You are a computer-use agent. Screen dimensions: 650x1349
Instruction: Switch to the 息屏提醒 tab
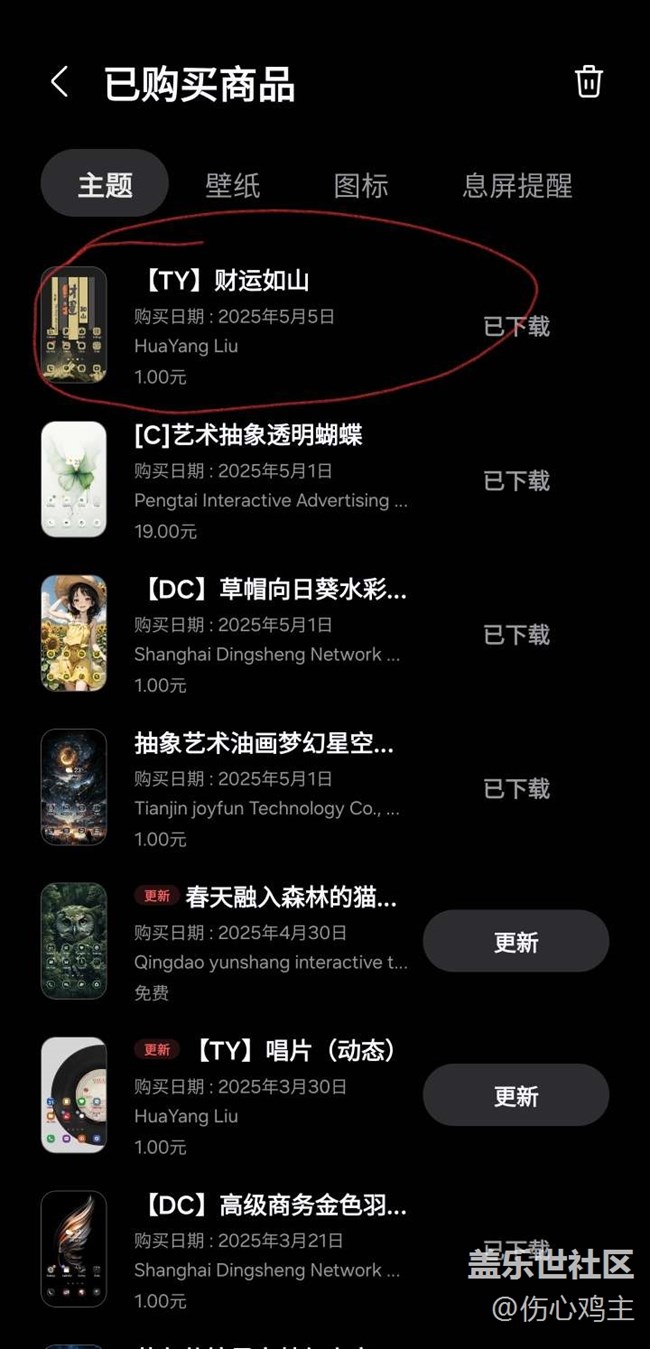click(517, 185)
